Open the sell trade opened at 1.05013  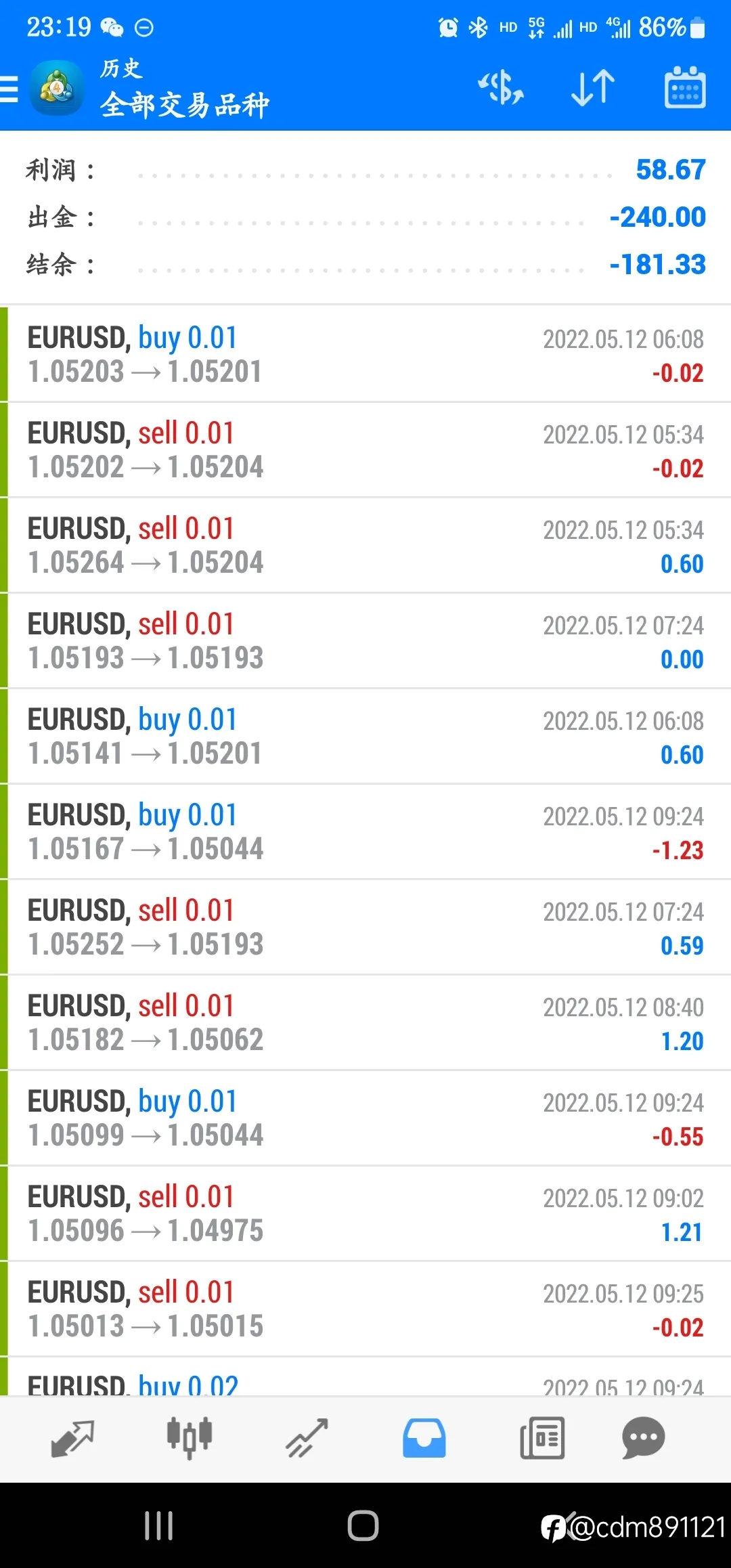coord(365,1309)
